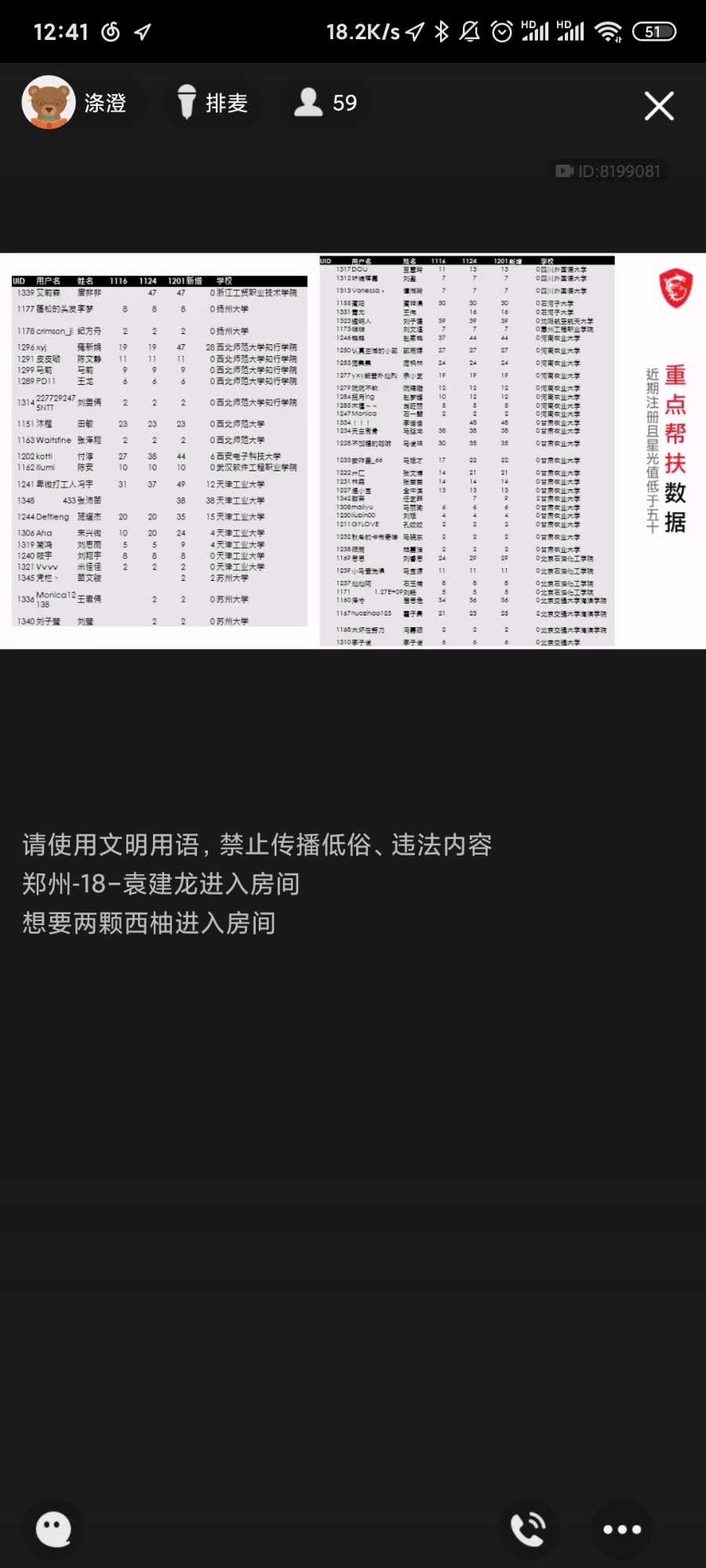Tap the 排麦 microphone queue button
This screenshot has width=706, height=1568.
213,103
